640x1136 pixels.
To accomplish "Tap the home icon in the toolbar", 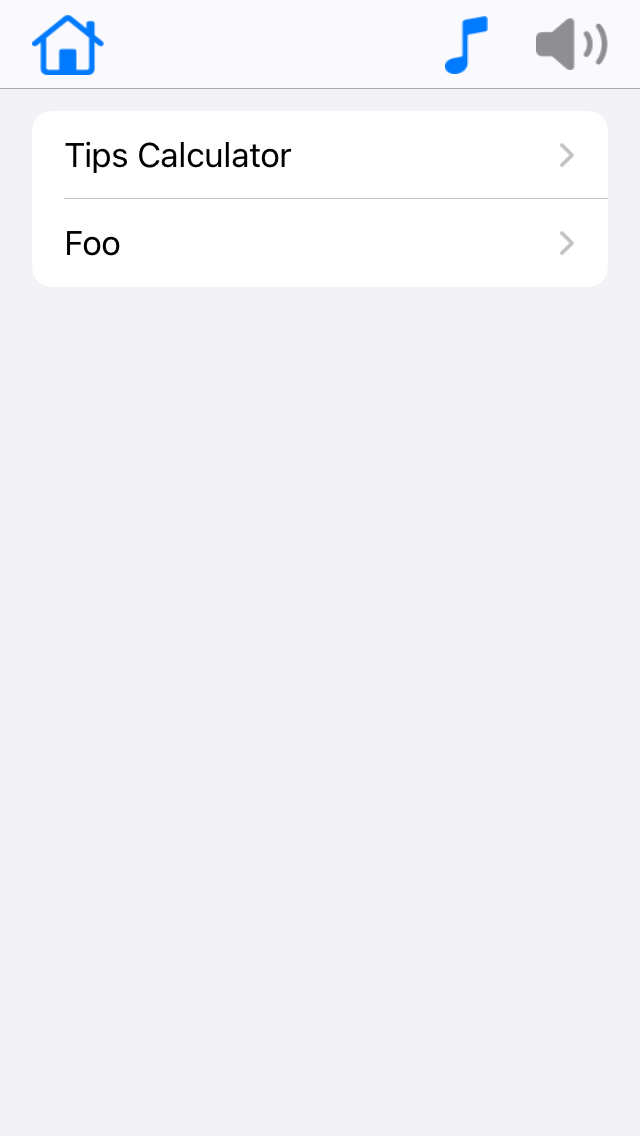I will (x=68, y=45).
